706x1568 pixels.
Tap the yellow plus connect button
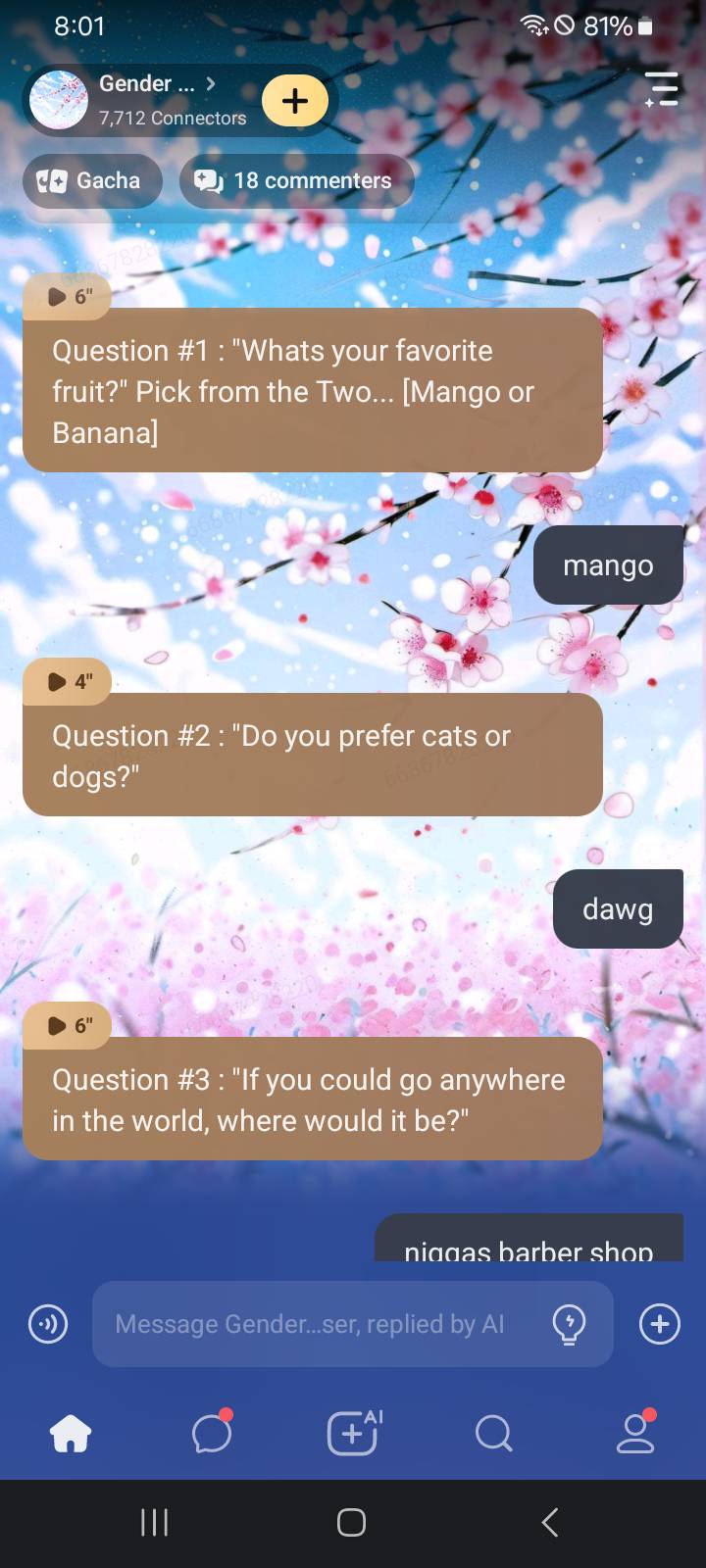click(x=295, y=100)
